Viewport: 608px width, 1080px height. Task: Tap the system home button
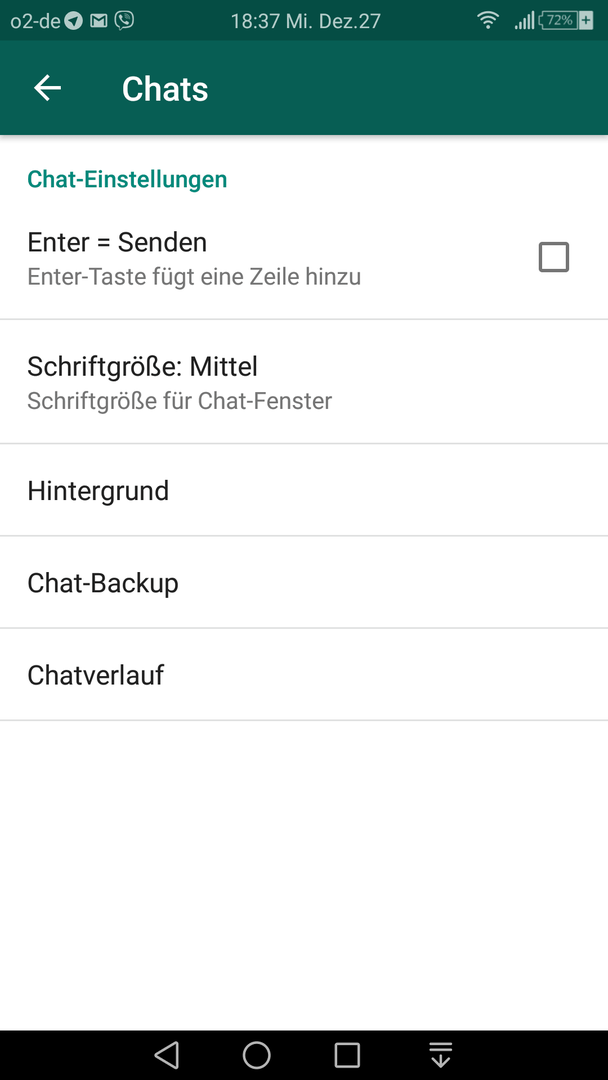(257, 1055)
